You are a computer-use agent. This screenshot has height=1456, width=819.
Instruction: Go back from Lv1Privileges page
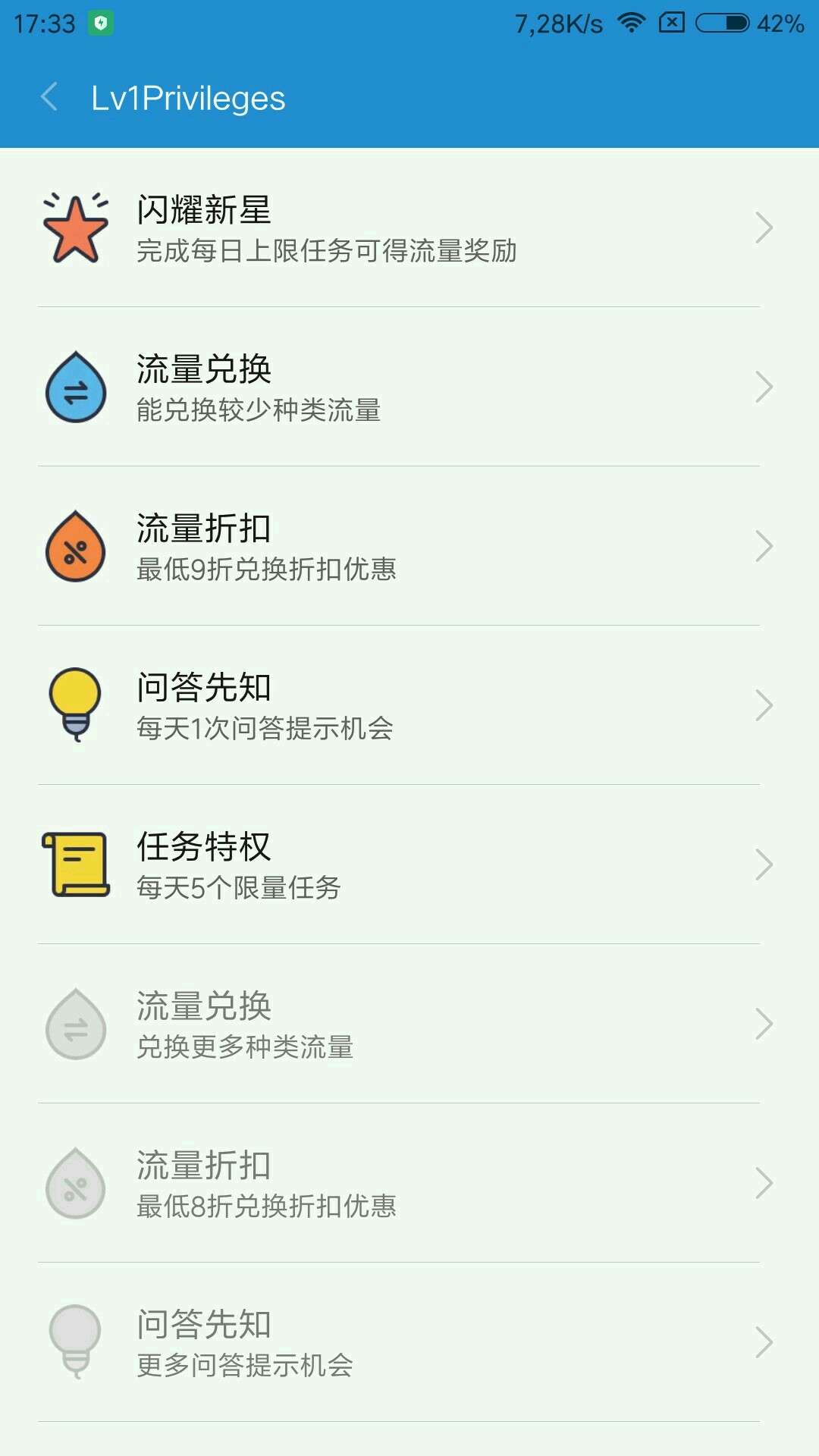[50, 98]
